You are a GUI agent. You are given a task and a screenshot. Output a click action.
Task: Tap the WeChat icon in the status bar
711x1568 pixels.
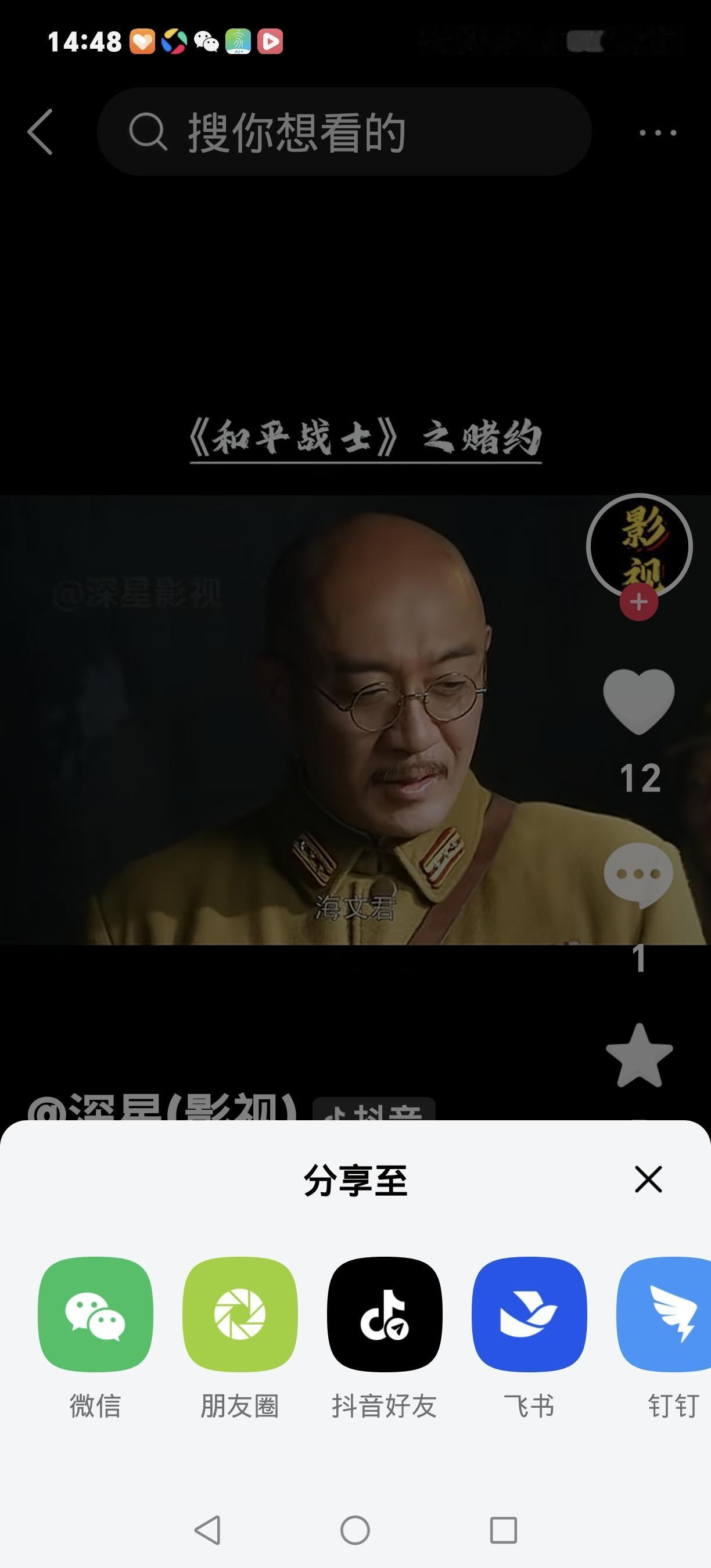pos(206,41)
